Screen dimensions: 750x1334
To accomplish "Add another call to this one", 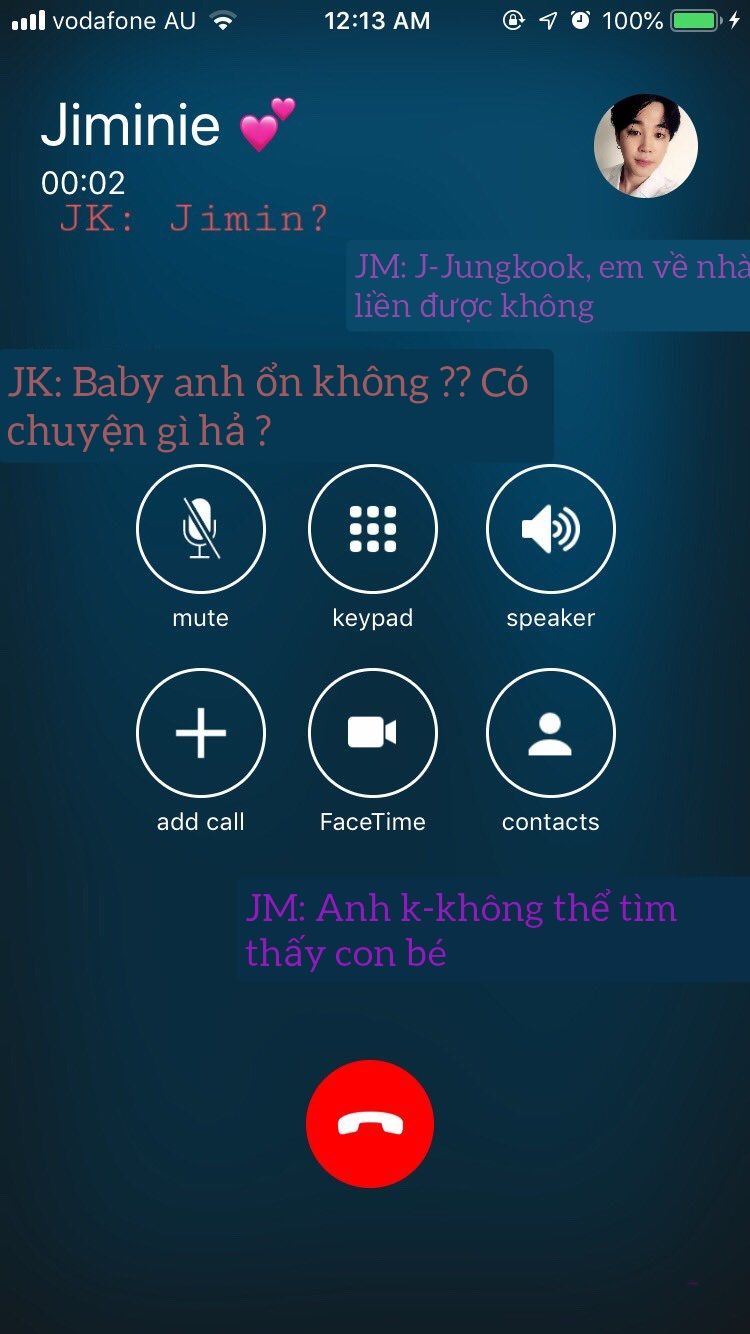I will click(200, 732).
